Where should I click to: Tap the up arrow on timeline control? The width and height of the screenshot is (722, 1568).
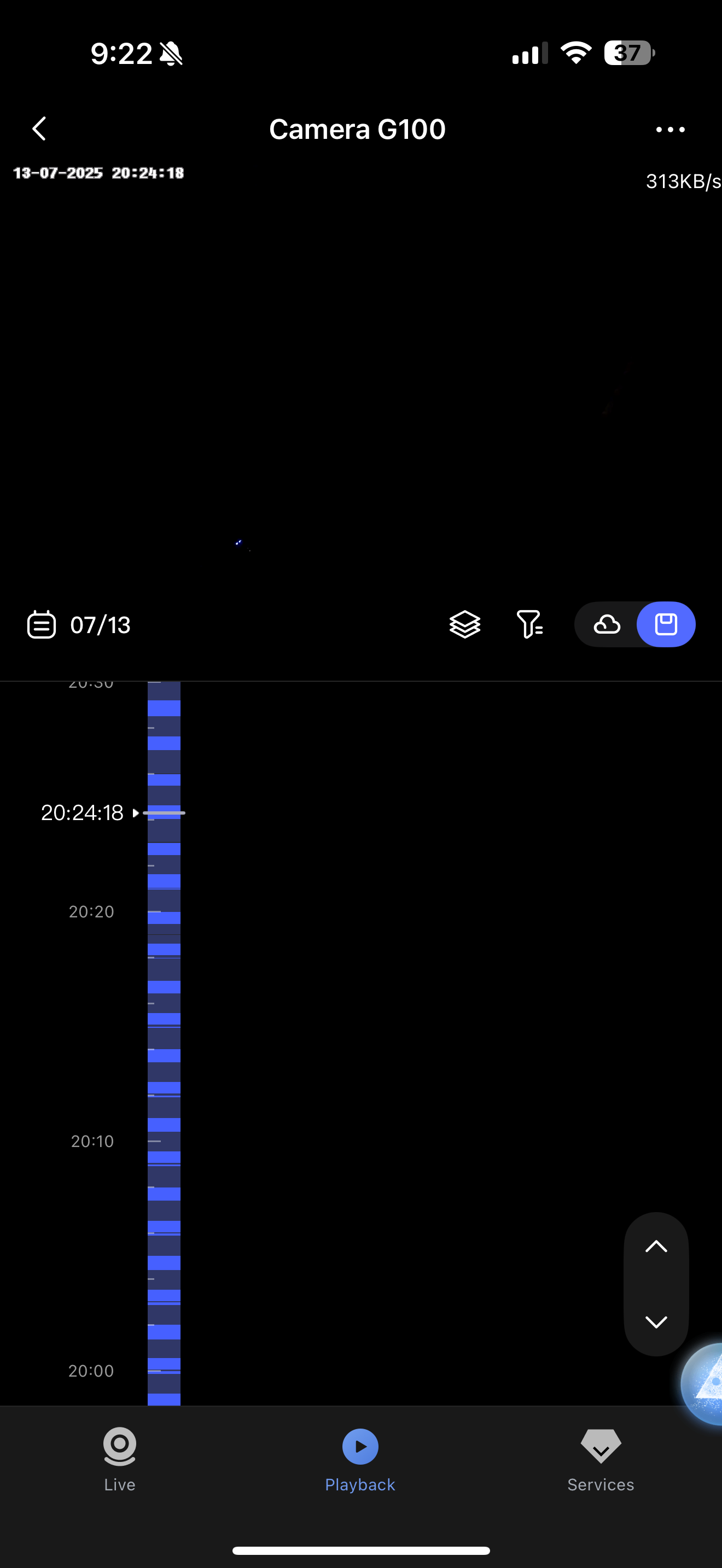point(656,1247)
